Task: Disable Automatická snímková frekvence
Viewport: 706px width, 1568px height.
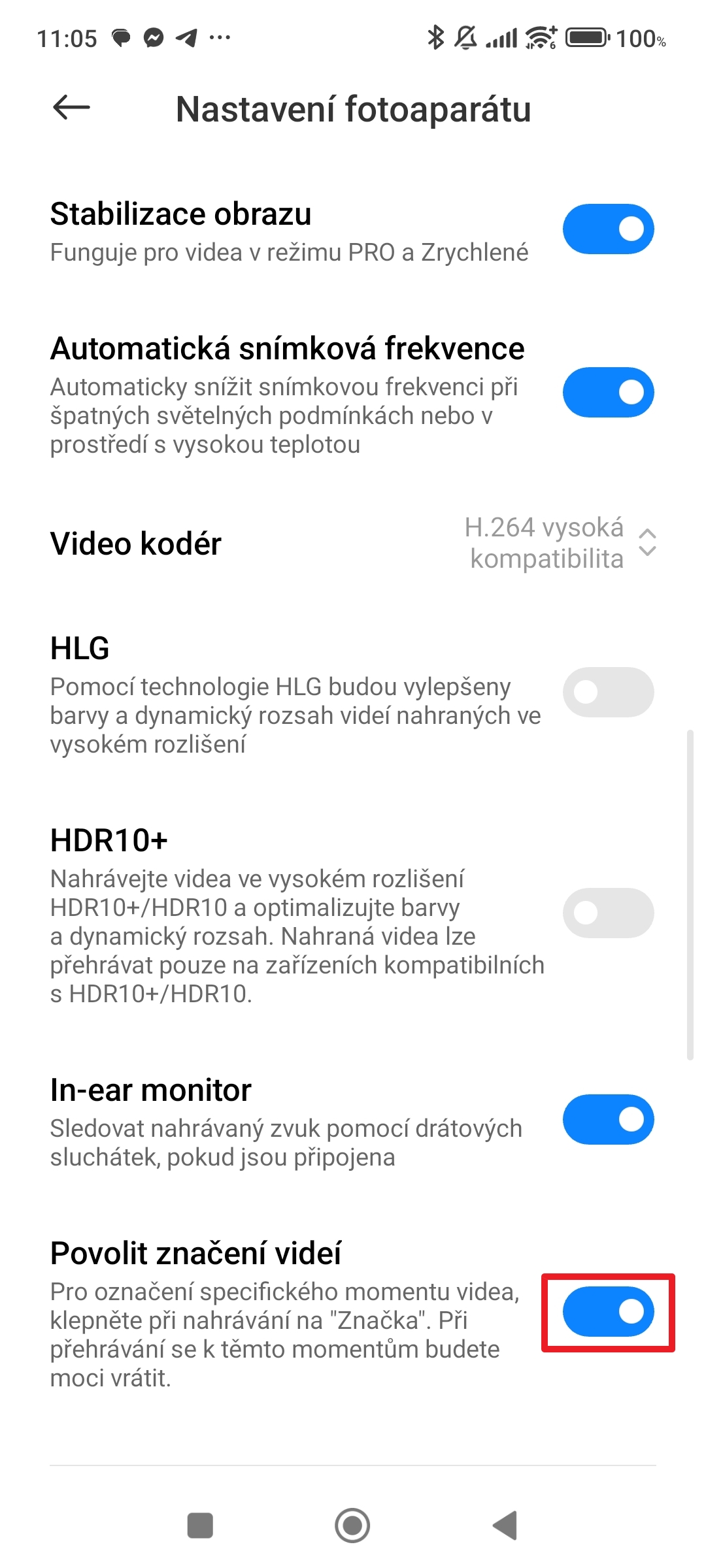Action: point(608,392)
